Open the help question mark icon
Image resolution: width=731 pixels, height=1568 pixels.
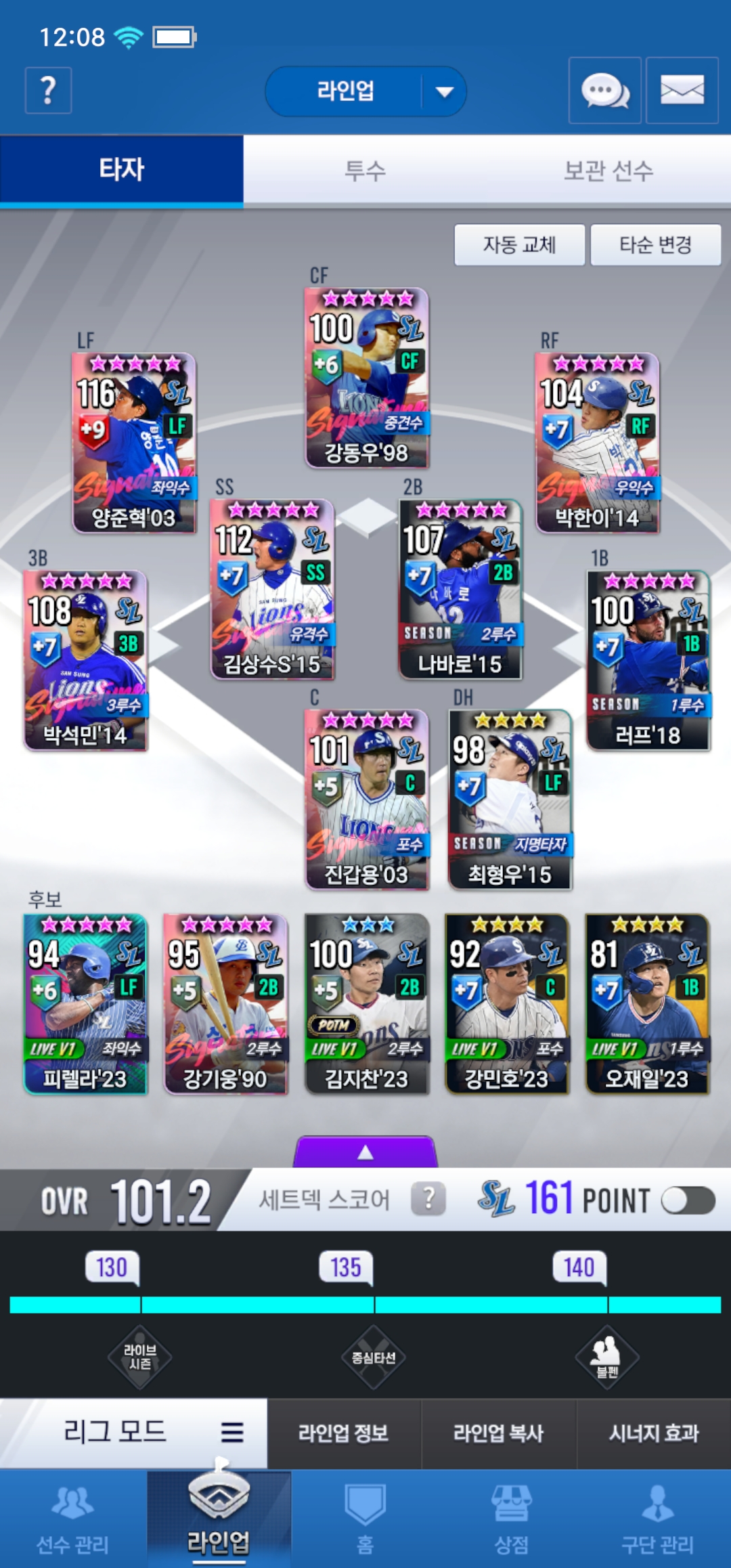48,90
